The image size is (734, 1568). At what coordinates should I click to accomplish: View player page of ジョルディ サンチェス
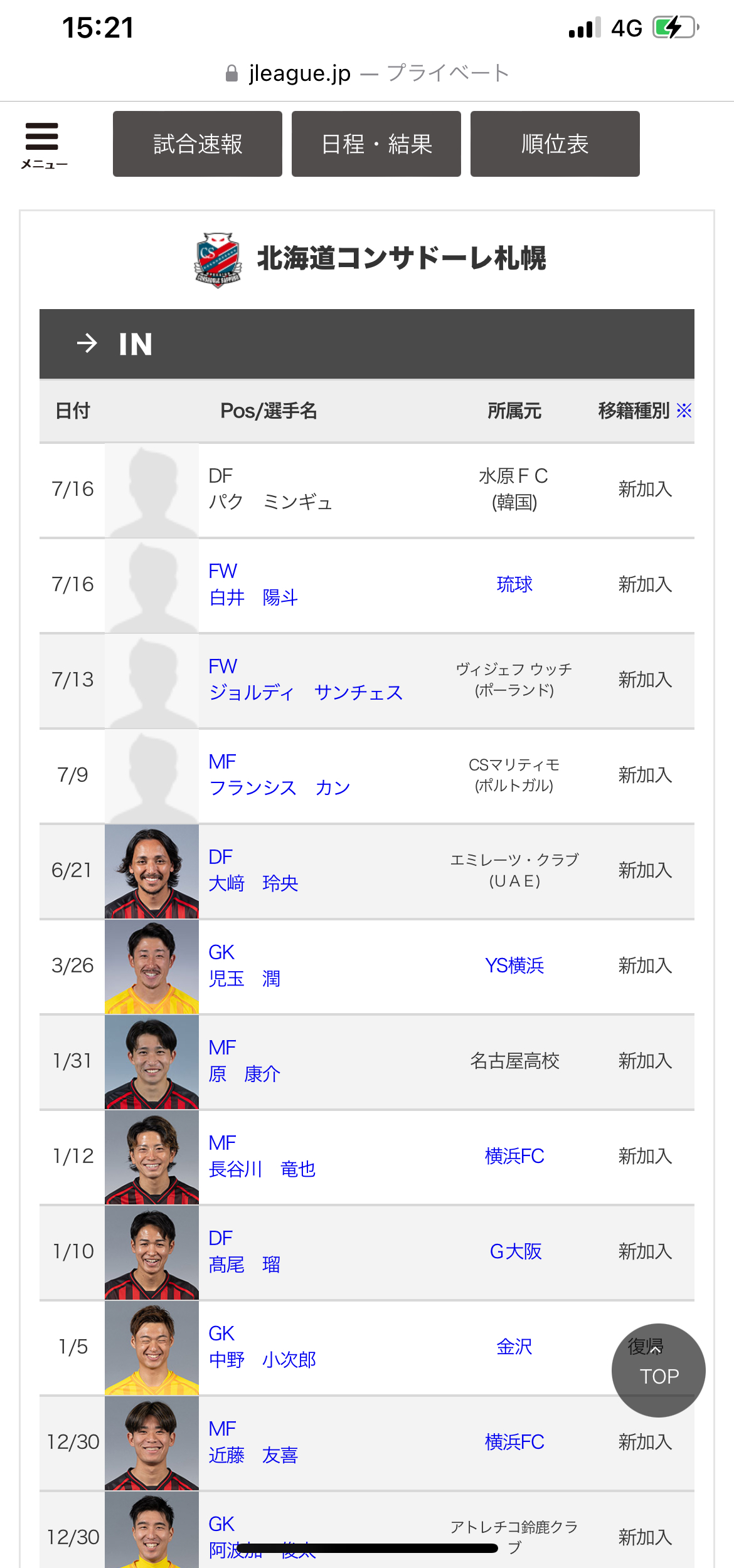pyautogui.click(x=306, y=692)
